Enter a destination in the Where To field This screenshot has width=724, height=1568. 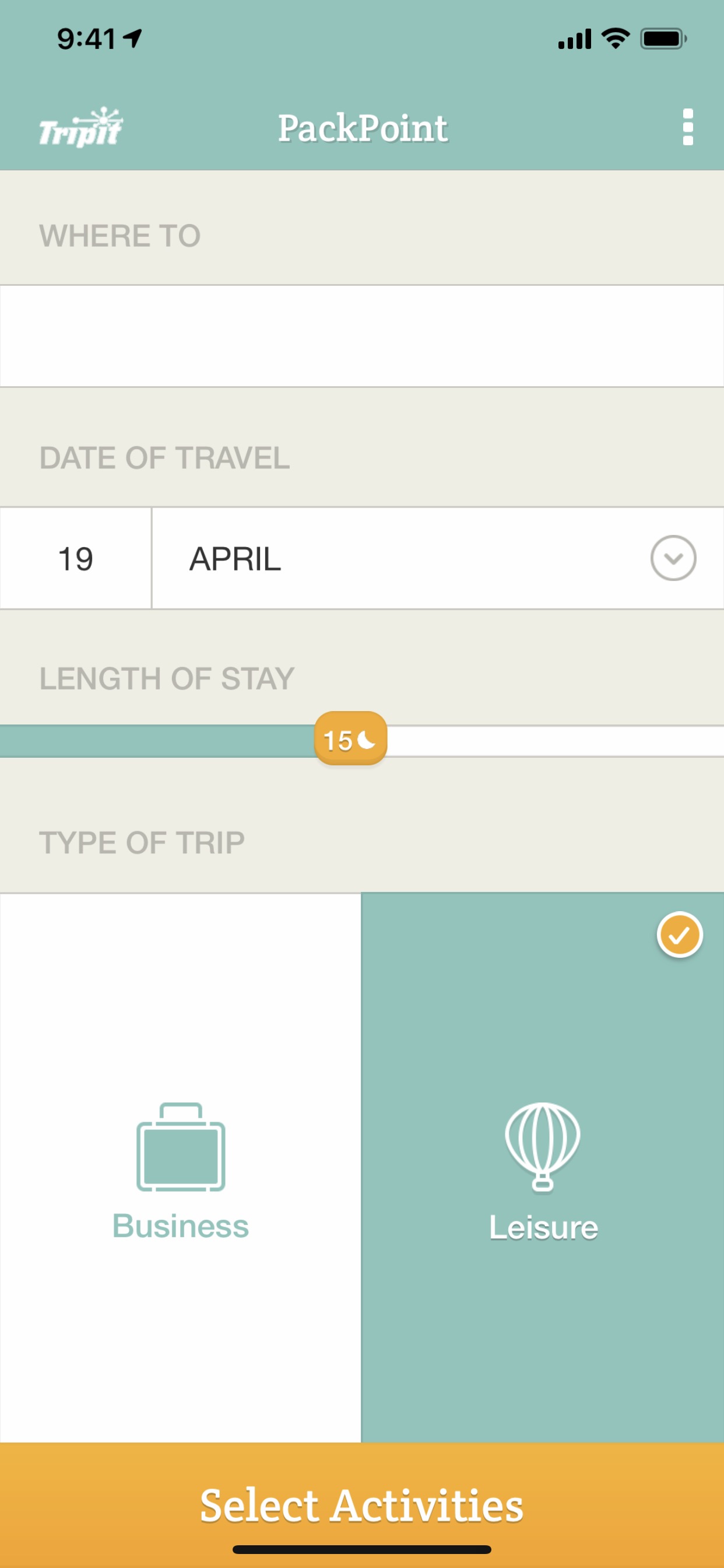point(362,335)
